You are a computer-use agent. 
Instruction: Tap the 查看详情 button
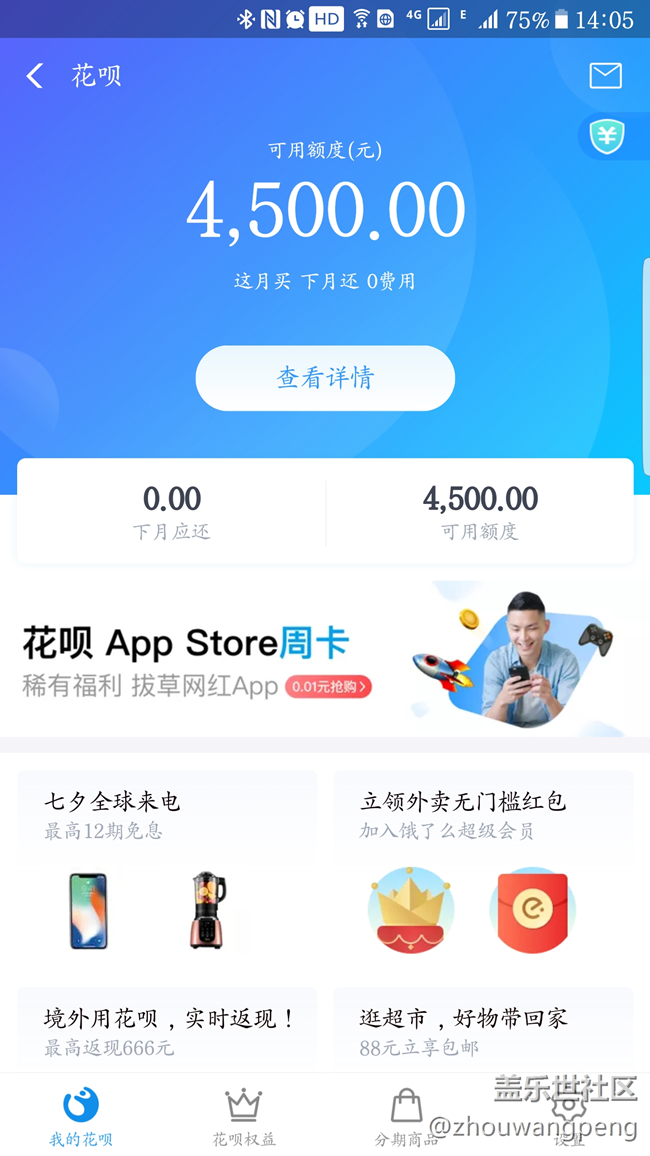point(325,378)
